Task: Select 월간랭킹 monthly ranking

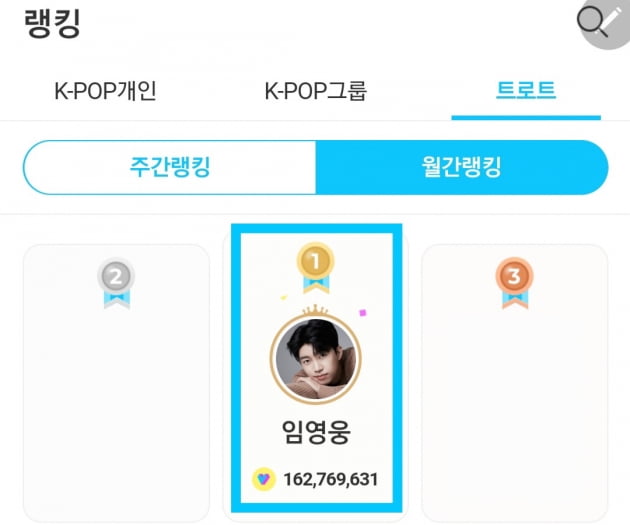Action: pos(461,166)
